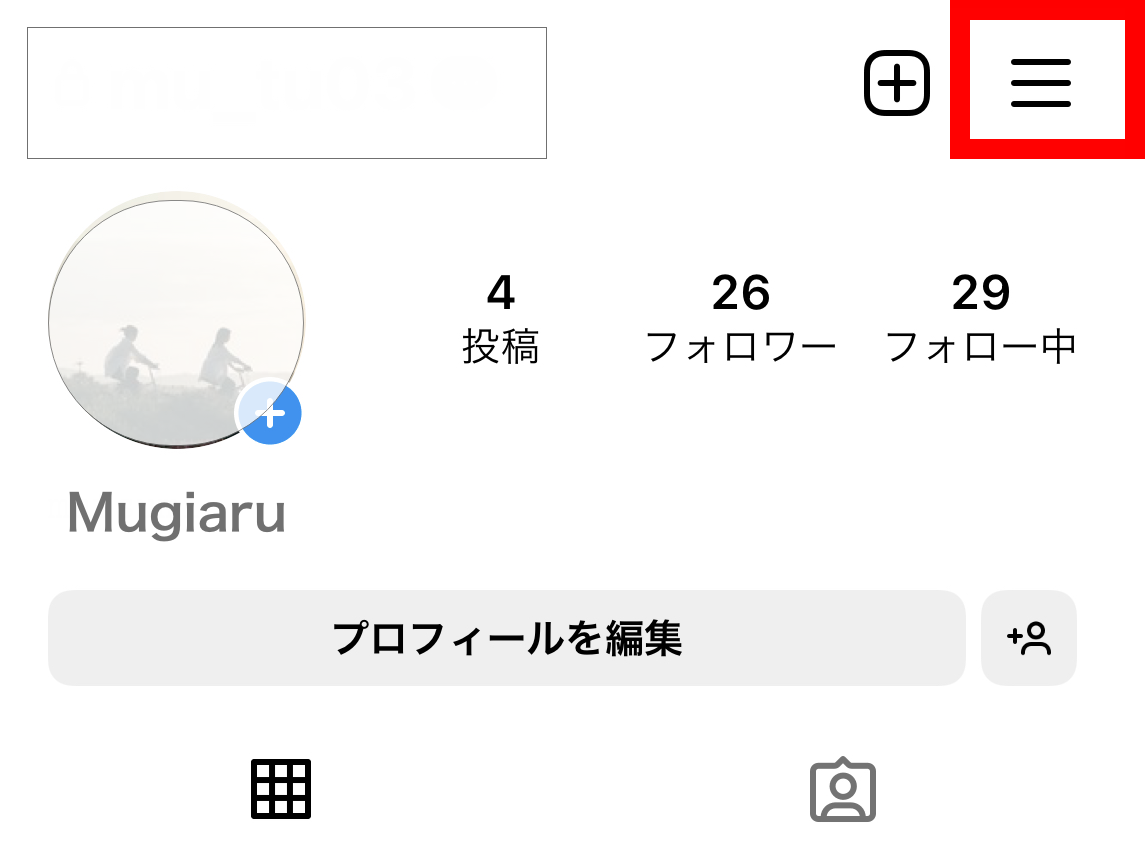
Task: Create a new post with plus icon
Action: [897, 84]
